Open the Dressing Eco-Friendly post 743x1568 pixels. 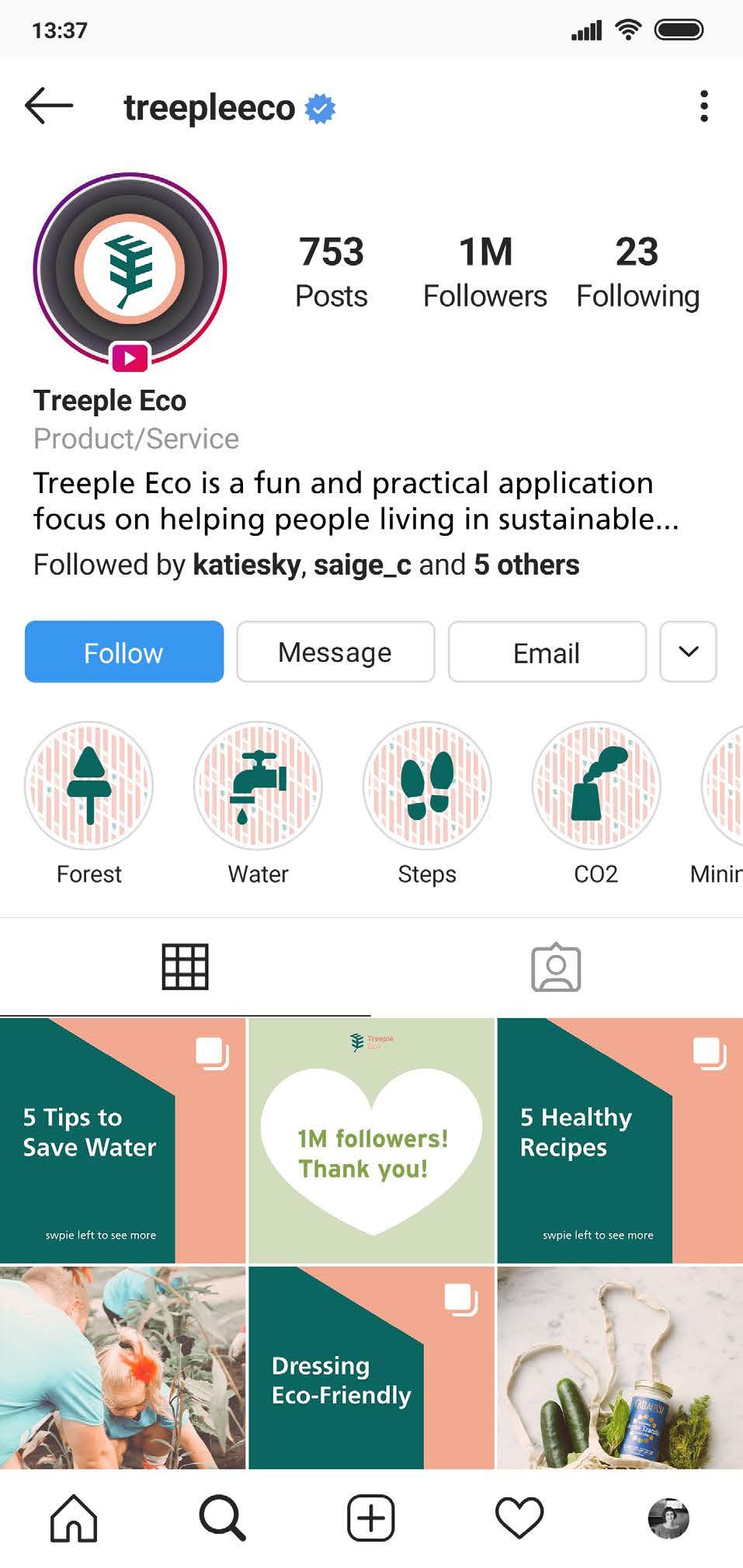click(x=371, y=1368)
